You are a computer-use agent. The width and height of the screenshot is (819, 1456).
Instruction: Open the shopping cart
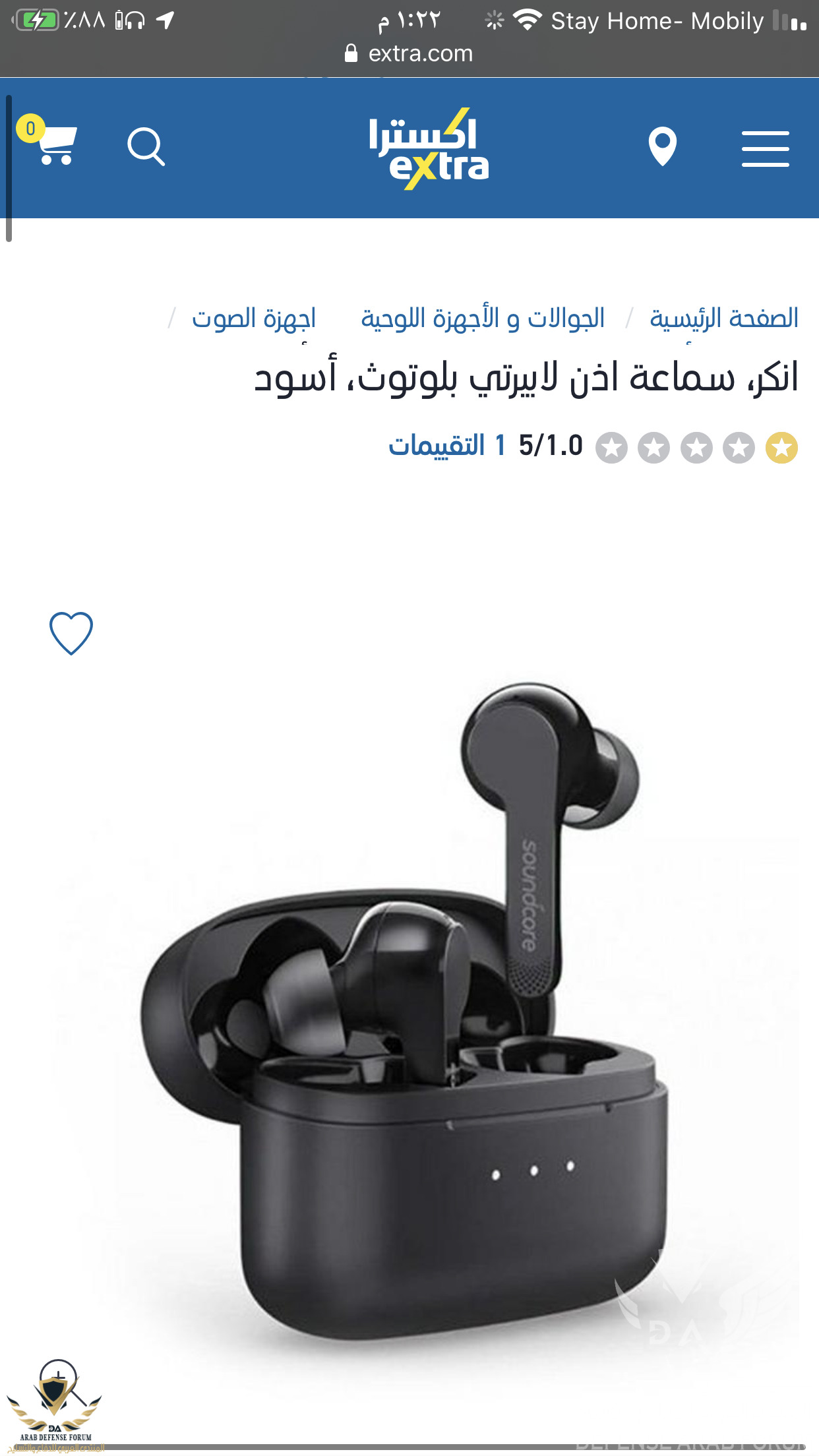tap(54, 144)
